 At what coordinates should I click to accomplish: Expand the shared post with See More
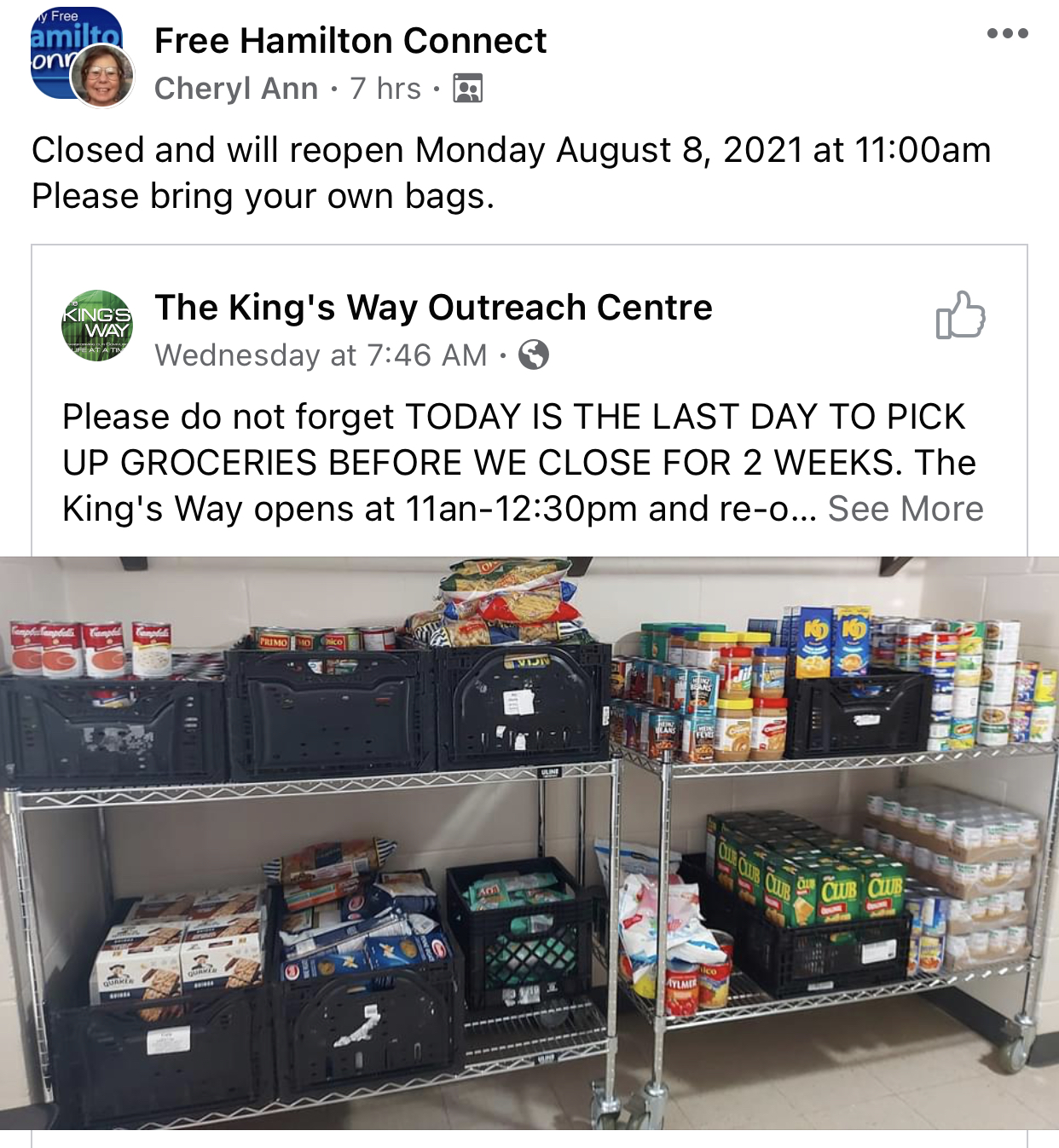coord(905,509)
